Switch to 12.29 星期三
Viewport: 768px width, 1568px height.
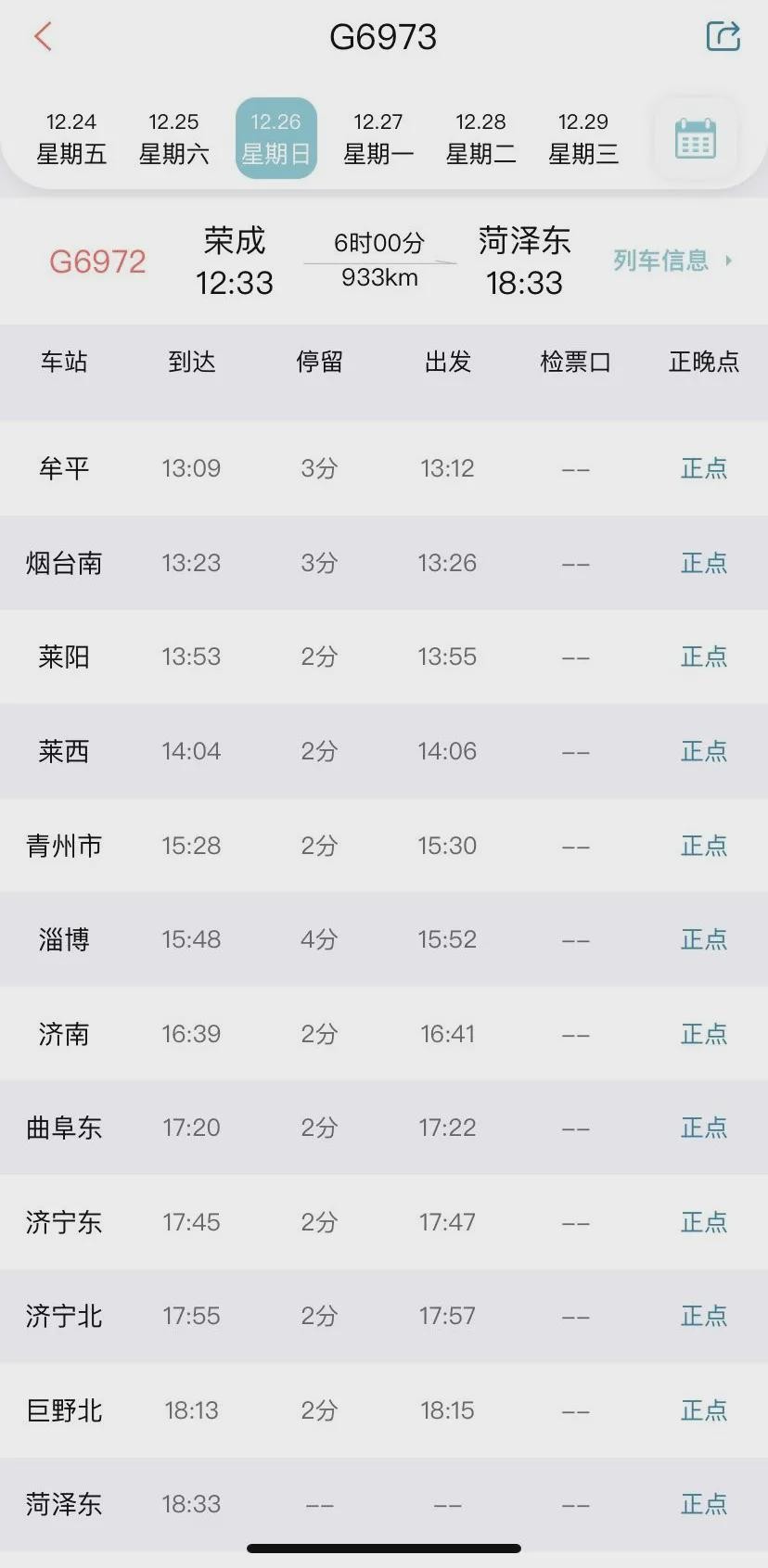[x=583, y=138]
